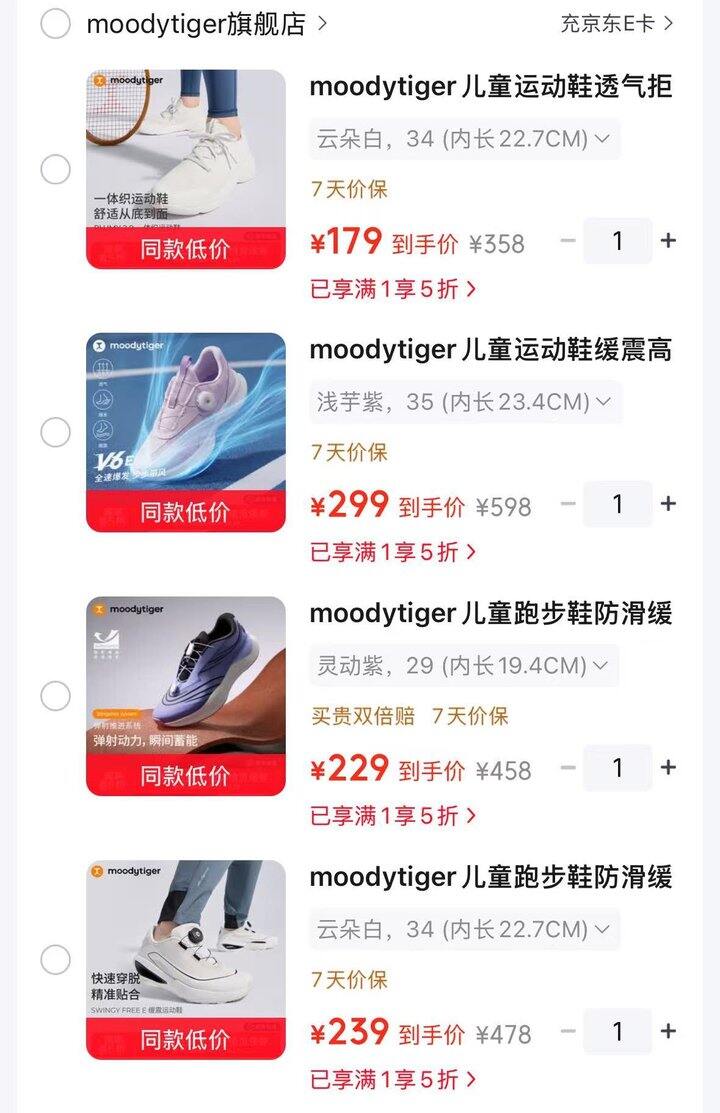The height and width of the screenshot is (1113, 720).
Task: Increase quantity of the ¥179 shoe
Action: [667, 241]
